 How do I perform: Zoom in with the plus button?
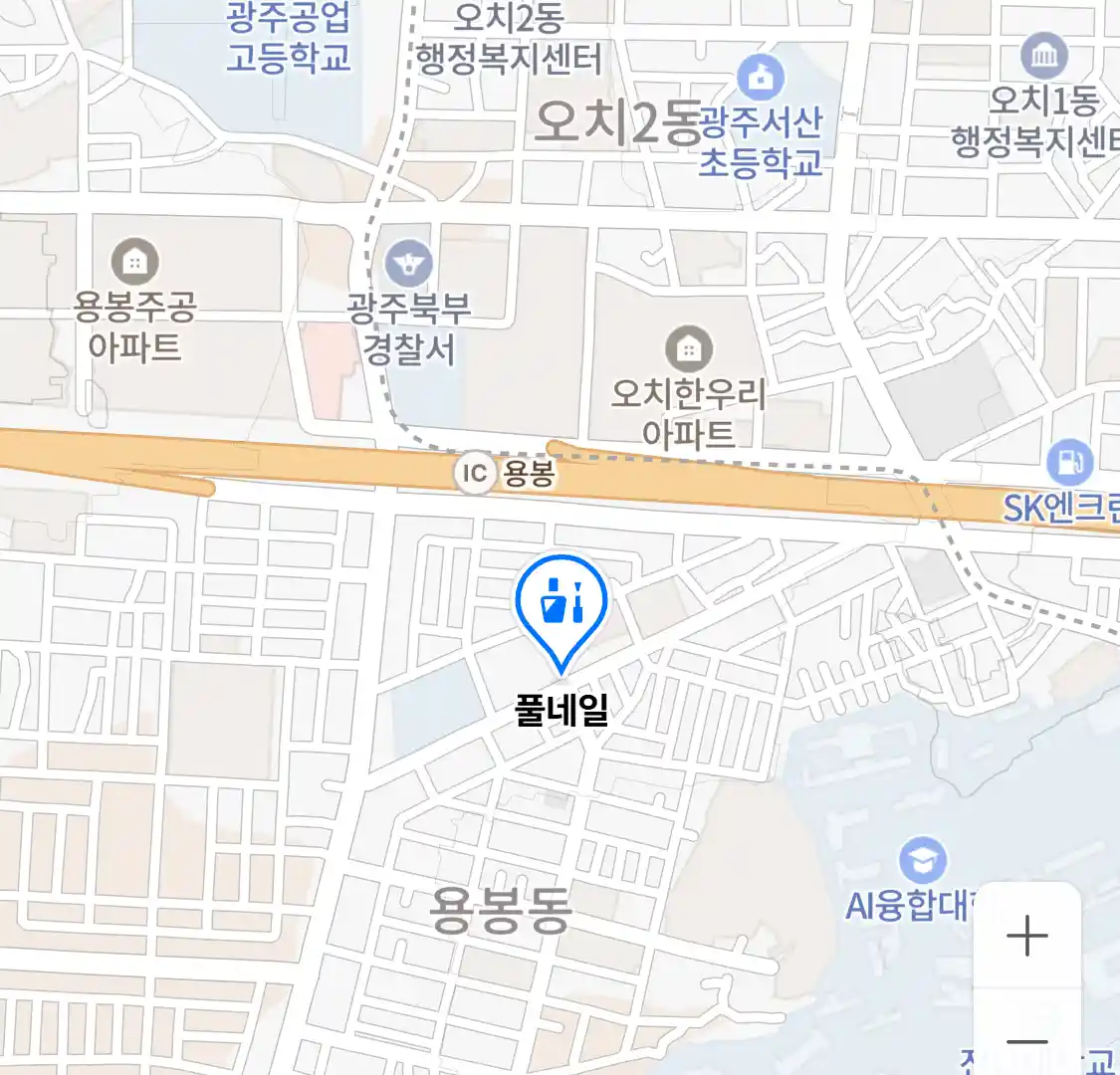tap(1026, 936)
